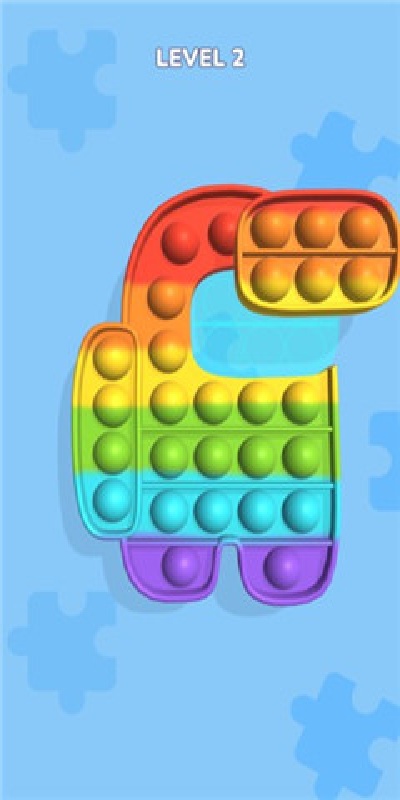Viewport: 400px width, 800px height.
Task: Pop the topmost bubble on the backpack strip
Action: (112, 357)
